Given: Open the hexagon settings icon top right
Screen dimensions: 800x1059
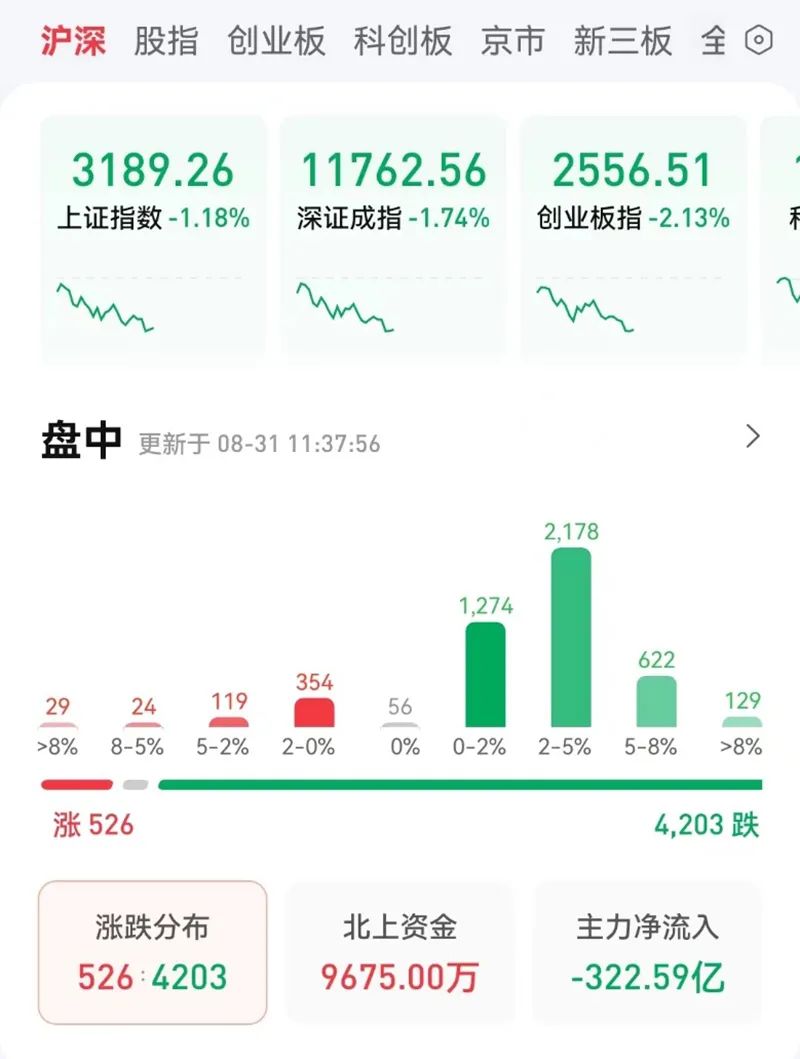Looking at the screenshot, I should click(x=758, y=38).
